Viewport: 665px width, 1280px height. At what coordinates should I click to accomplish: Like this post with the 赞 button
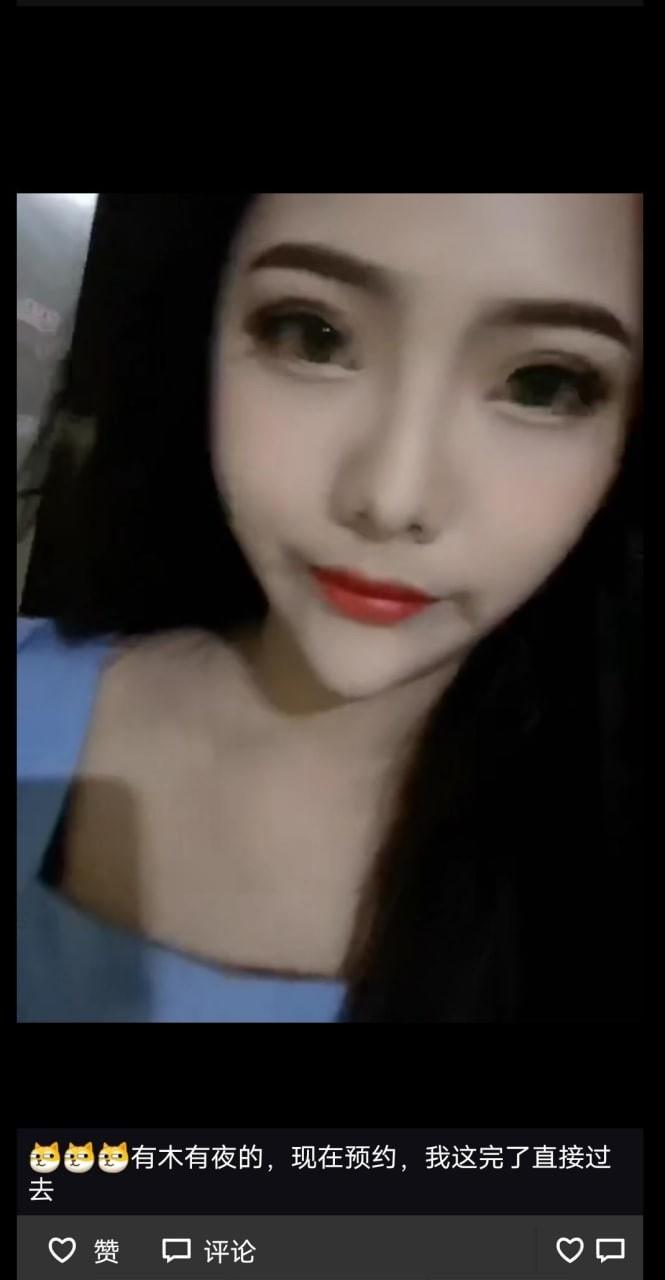click(x=84, y=1250)
